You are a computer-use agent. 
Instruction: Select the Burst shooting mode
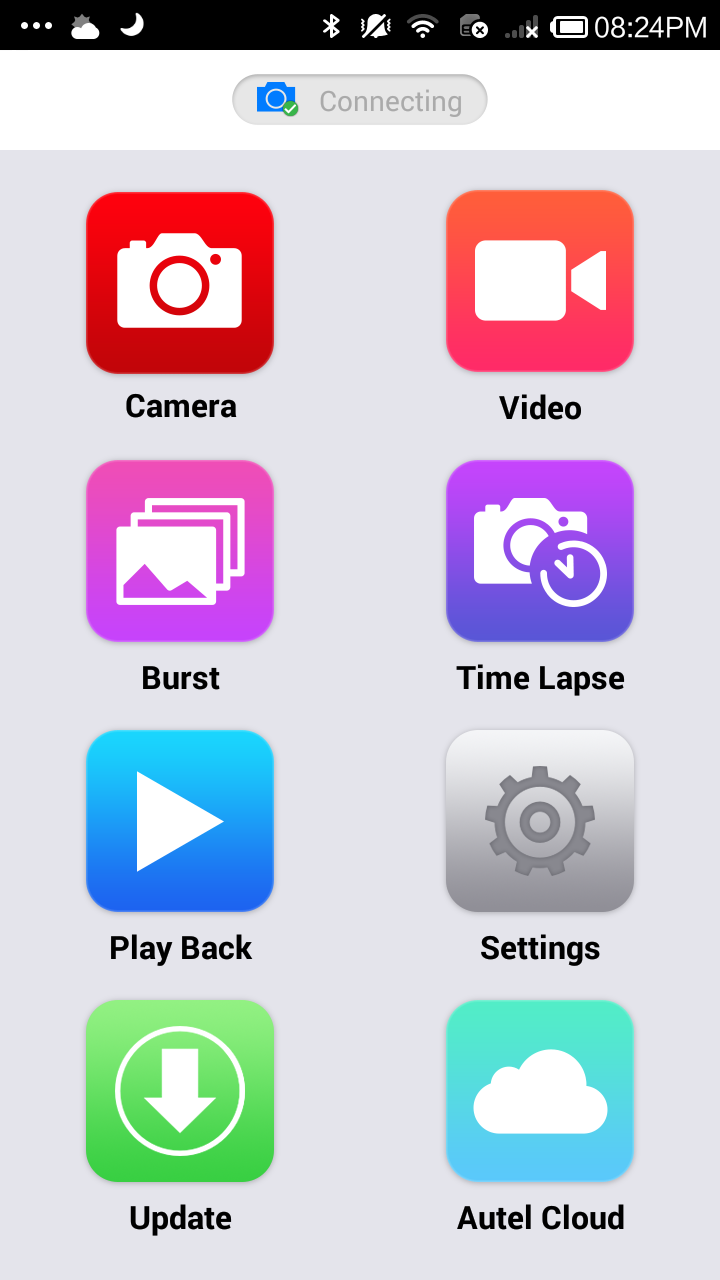pyautogui.click(x=180, y=551)
